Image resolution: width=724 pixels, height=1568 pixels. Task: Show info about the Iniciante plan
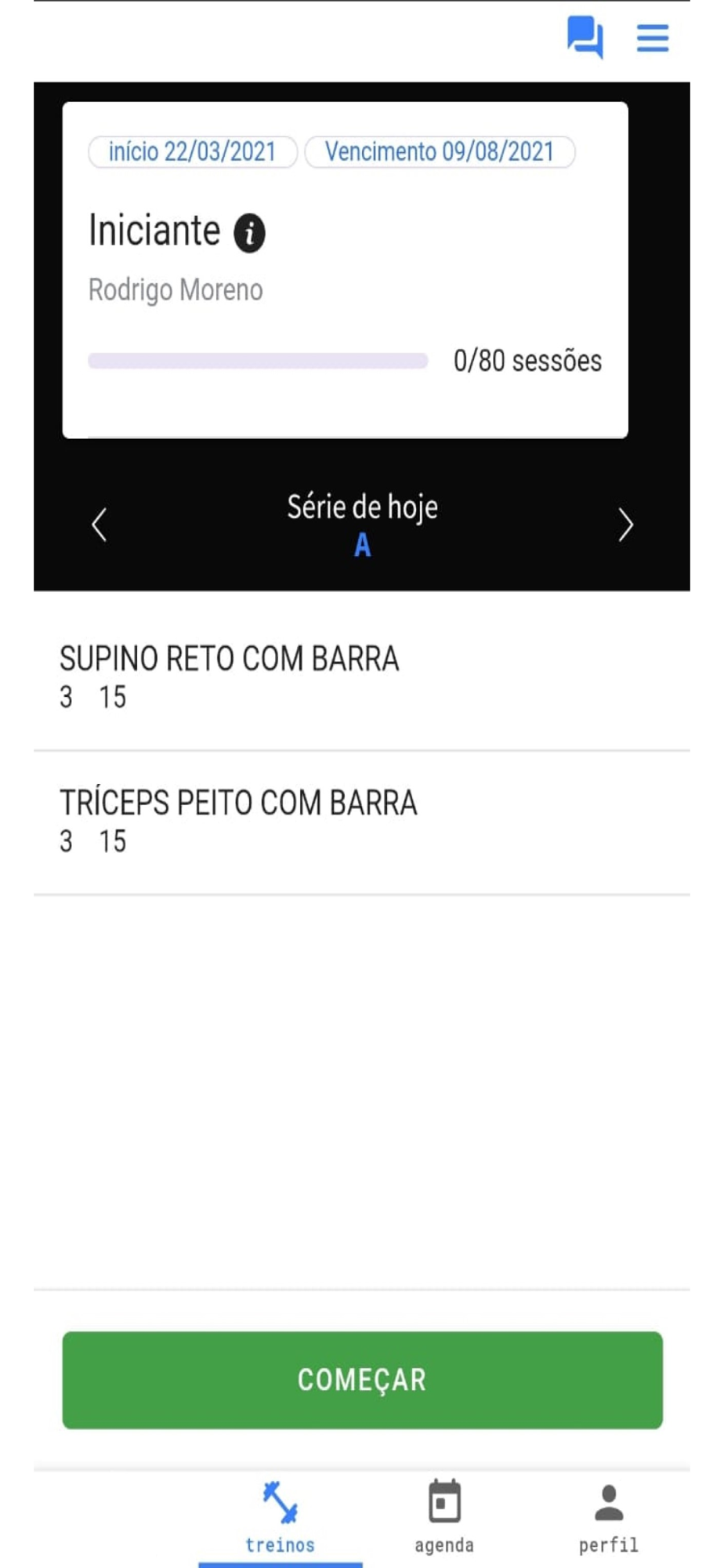250,233
